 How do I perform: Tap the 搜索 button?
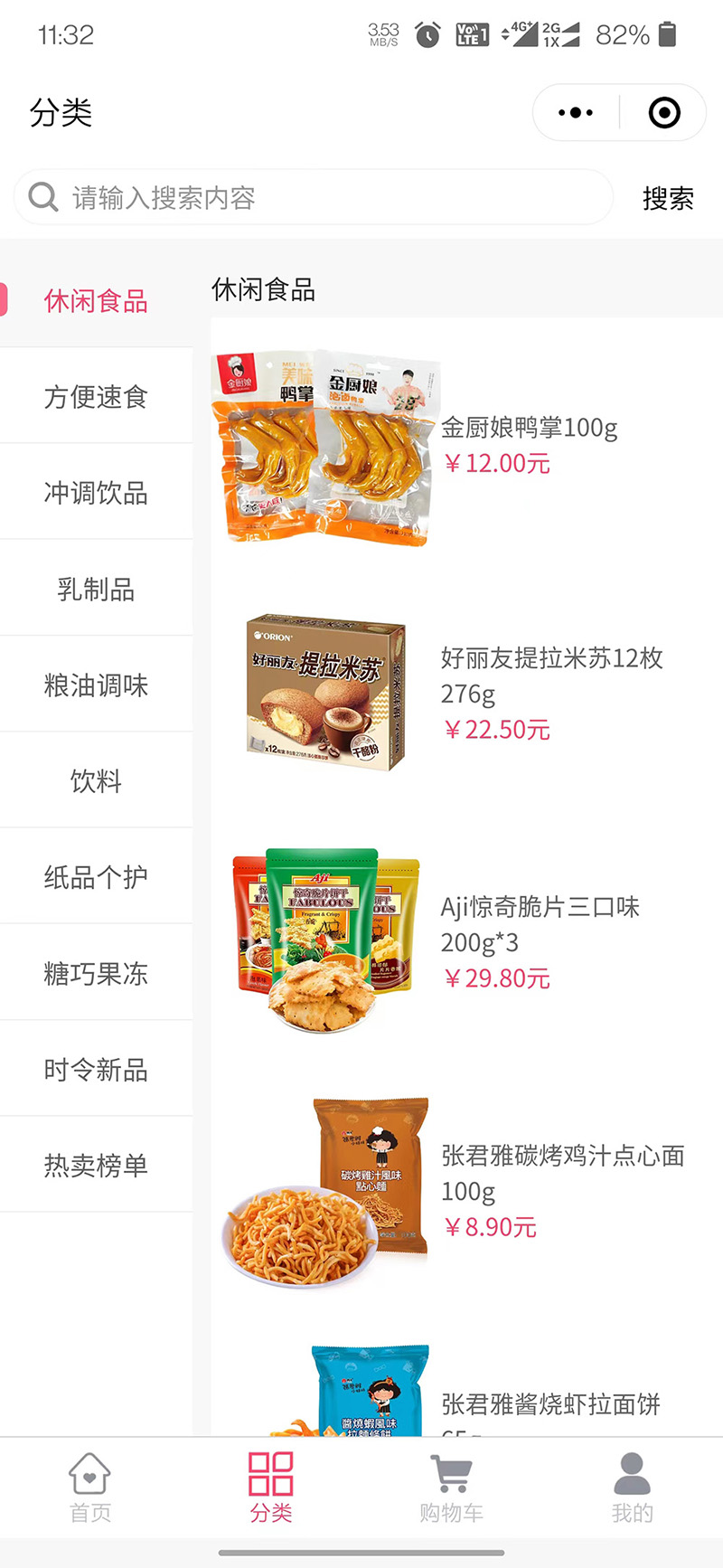(x=668, y=198)
